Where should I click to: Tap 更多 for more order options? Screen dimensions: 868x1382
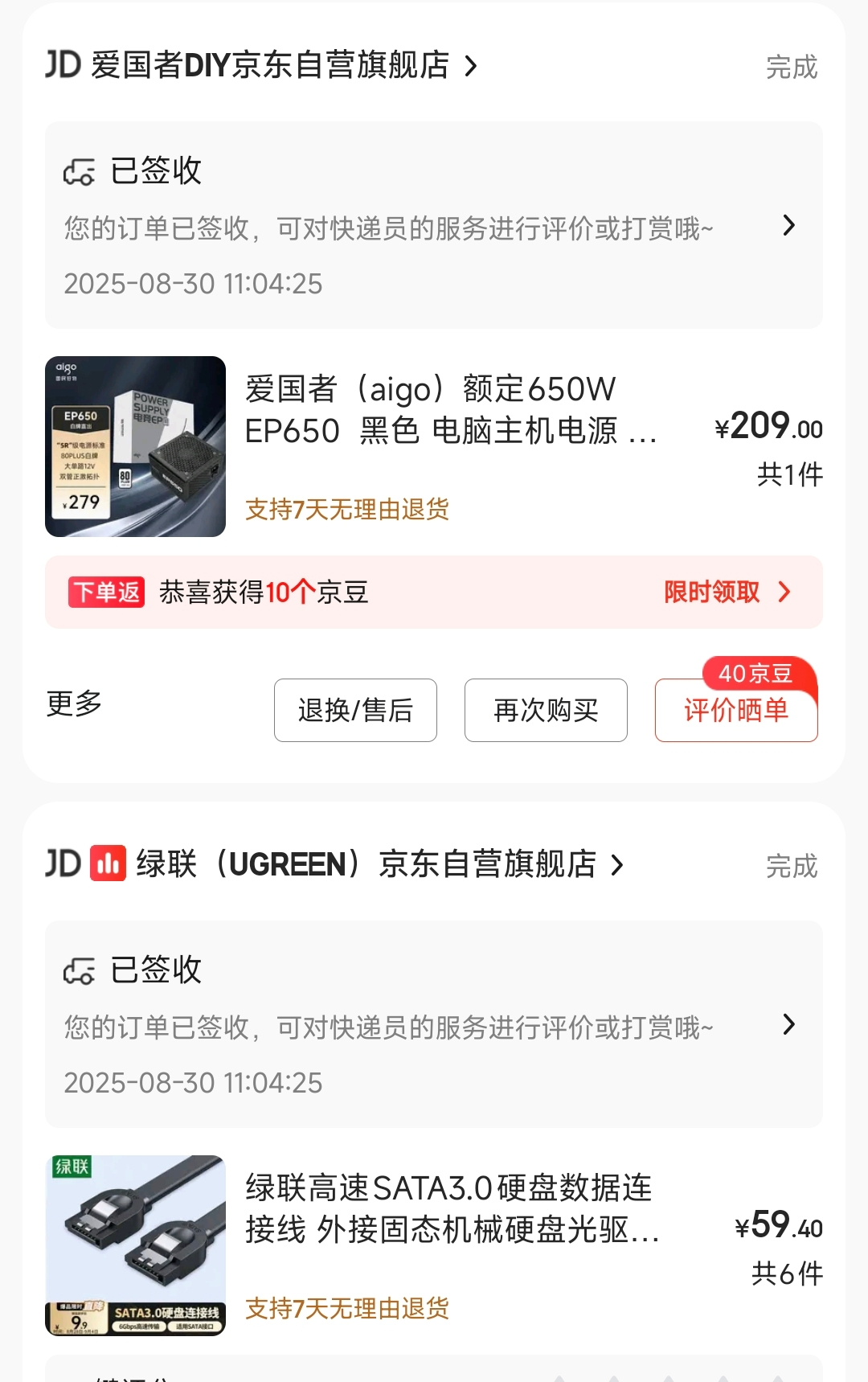click(x=75, y=703)
